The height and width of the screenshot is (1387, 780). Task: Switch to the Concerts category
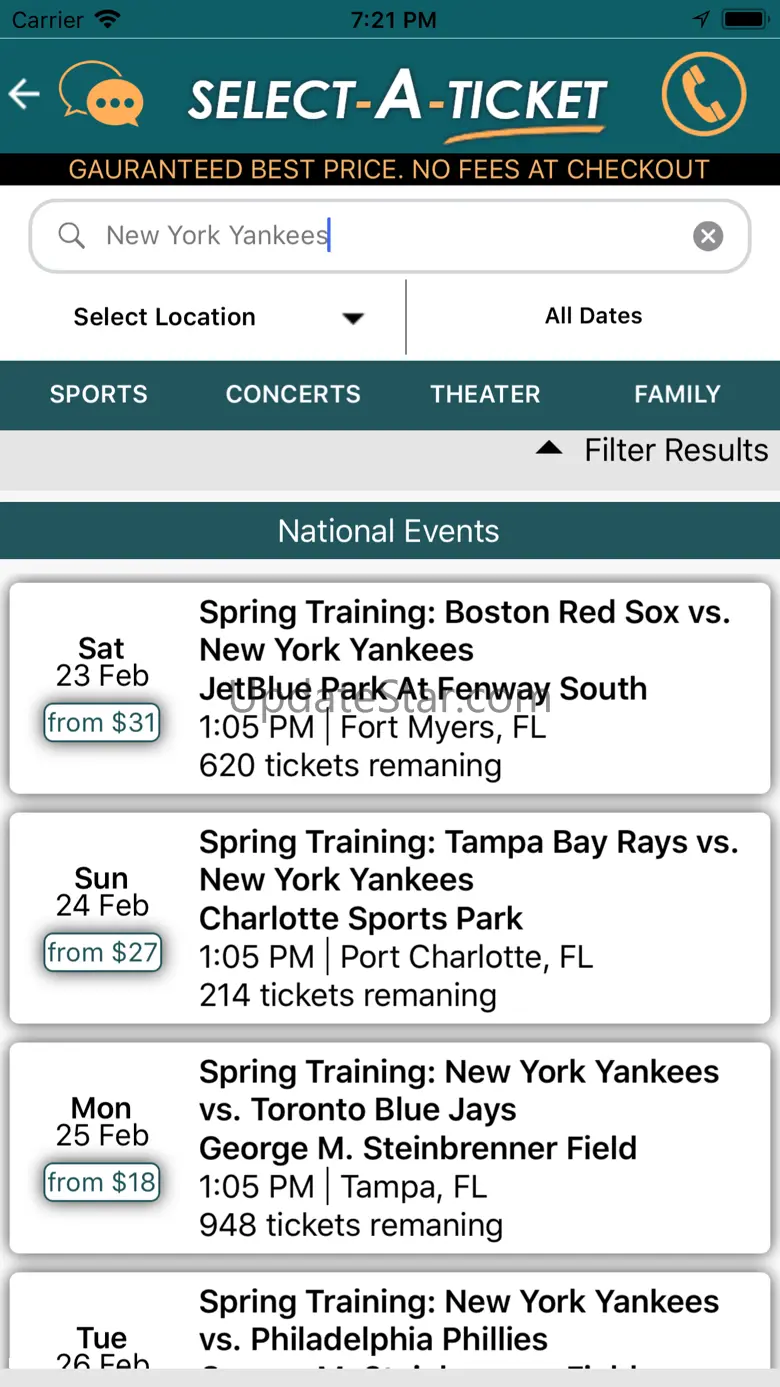(x=293, y=394)
